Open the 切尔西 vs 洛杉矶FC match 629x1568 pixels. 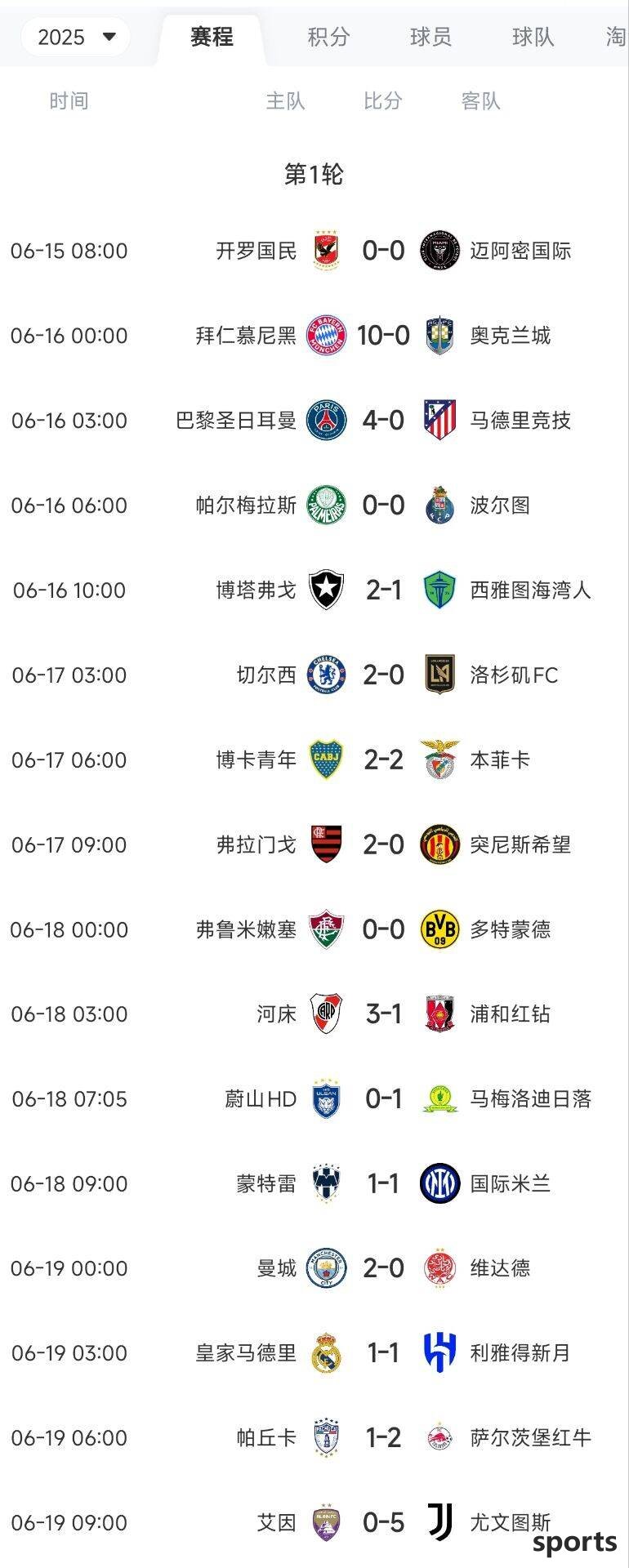tap(383, 675)
